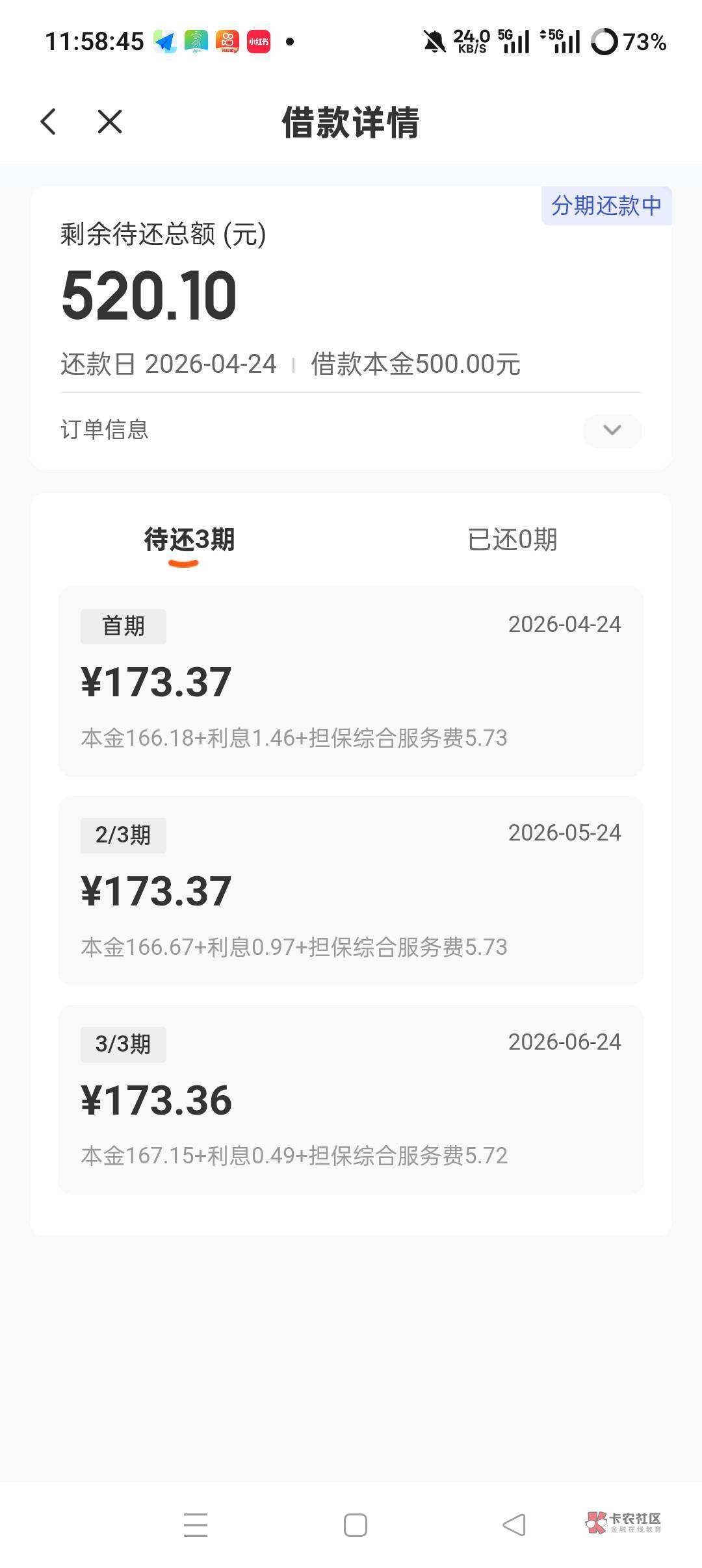Switch to the 已还0期 tab
Screen dimensions: 702x1568
512,539
